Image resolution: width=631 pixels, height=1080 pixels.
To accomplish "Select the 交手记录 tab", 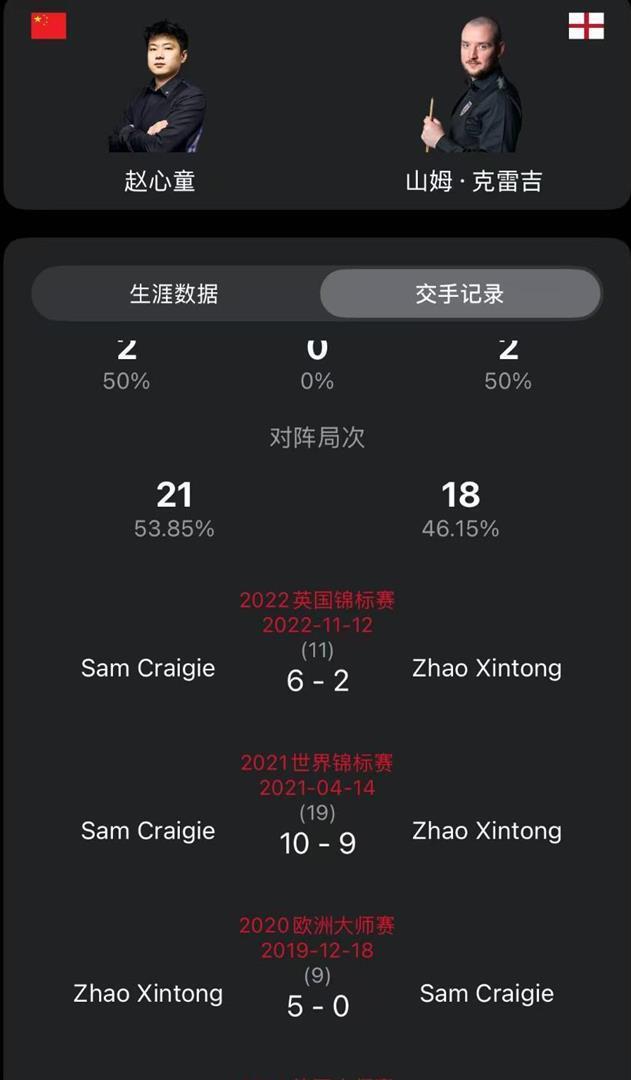I will coord(460,294).
